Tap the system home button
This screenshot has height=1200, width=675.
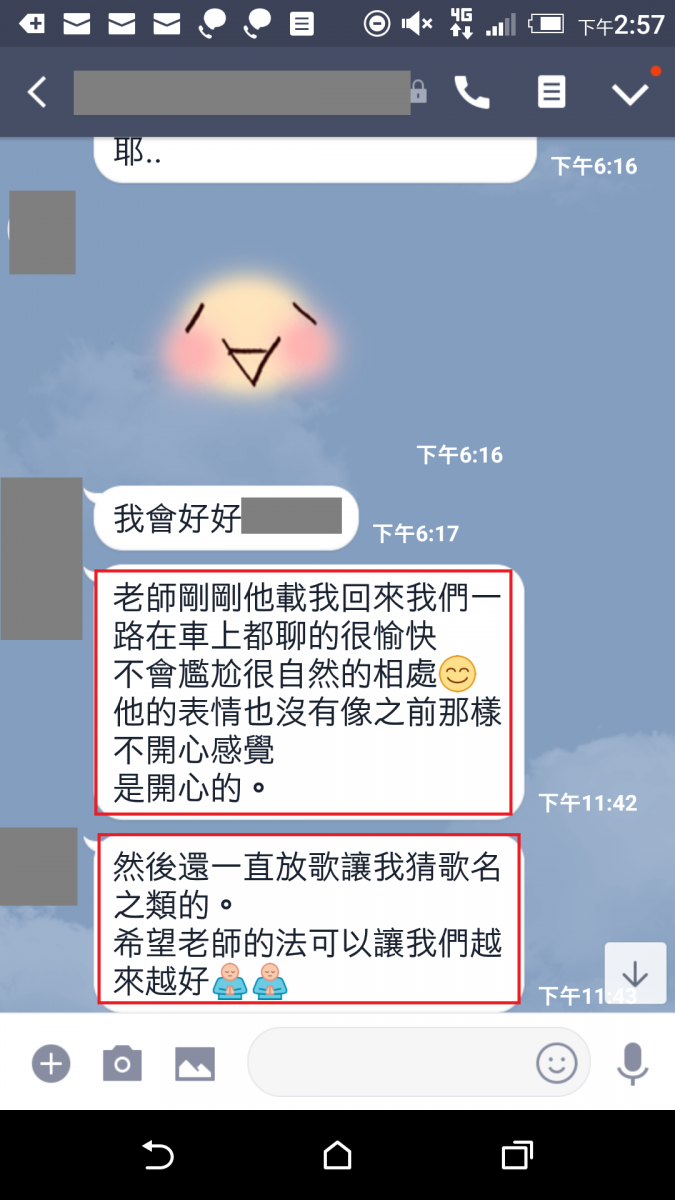337,1156
